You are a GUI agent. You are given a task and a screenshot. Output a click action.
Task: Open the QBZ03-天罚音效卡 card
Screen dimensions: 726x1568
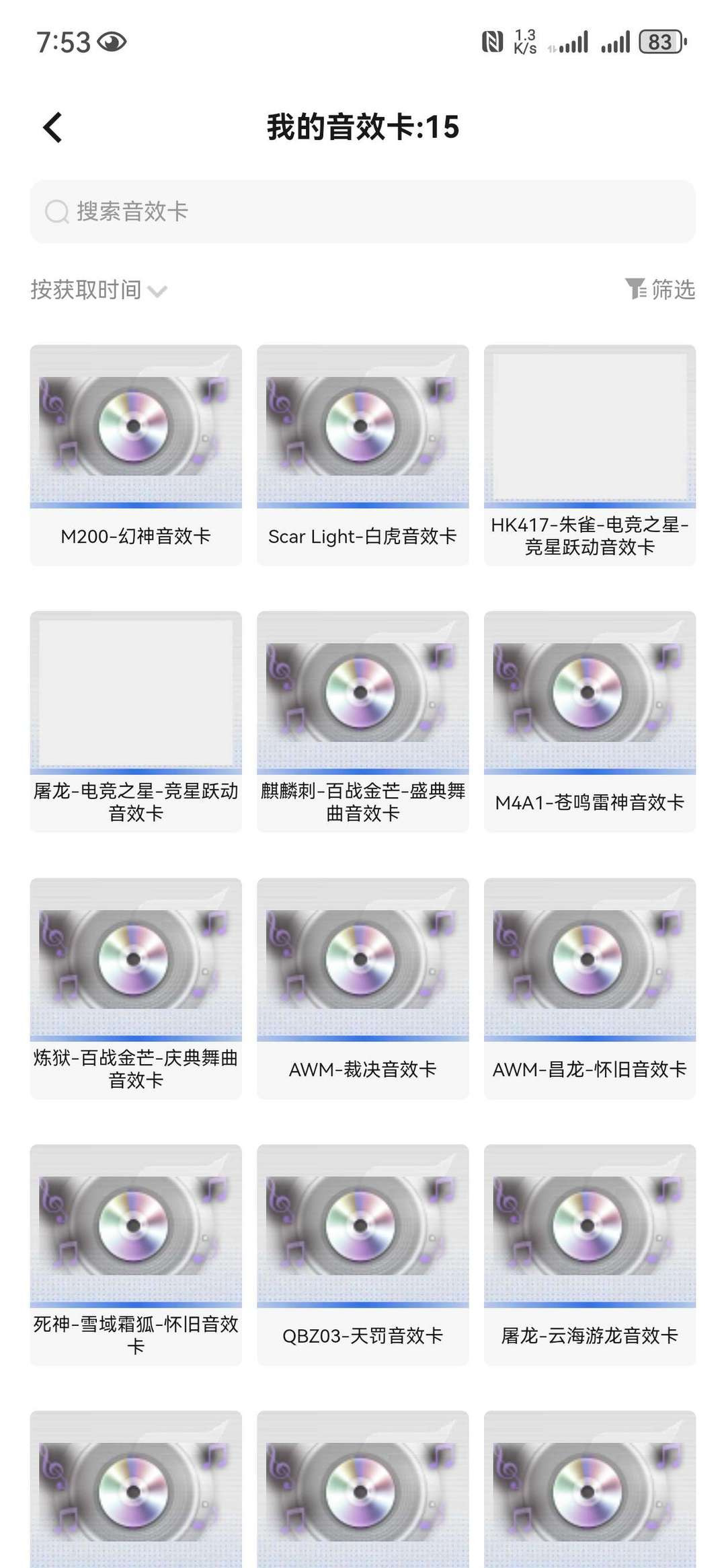click(362, 1254)
